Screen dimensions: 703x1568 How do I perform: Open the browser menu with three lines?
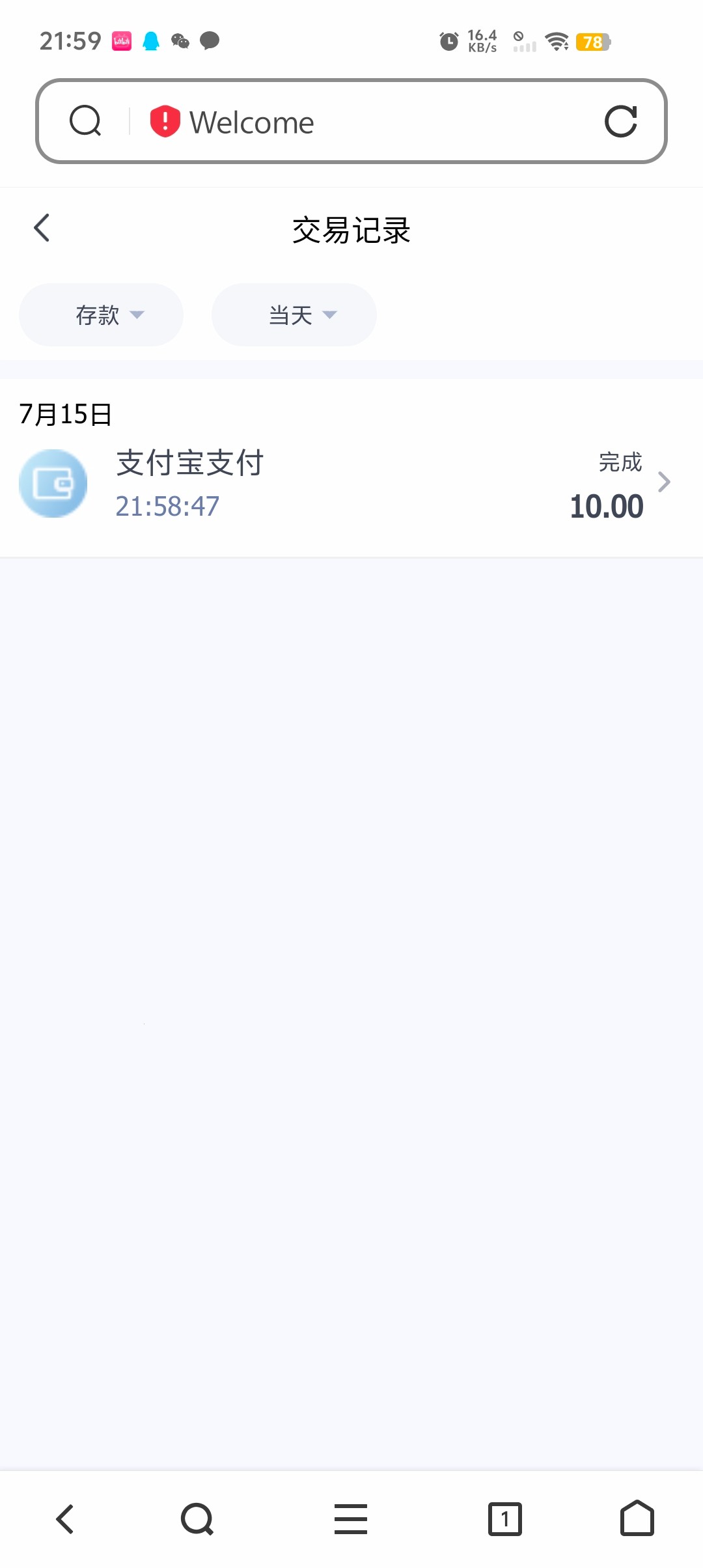click(x=351, y=1519)
